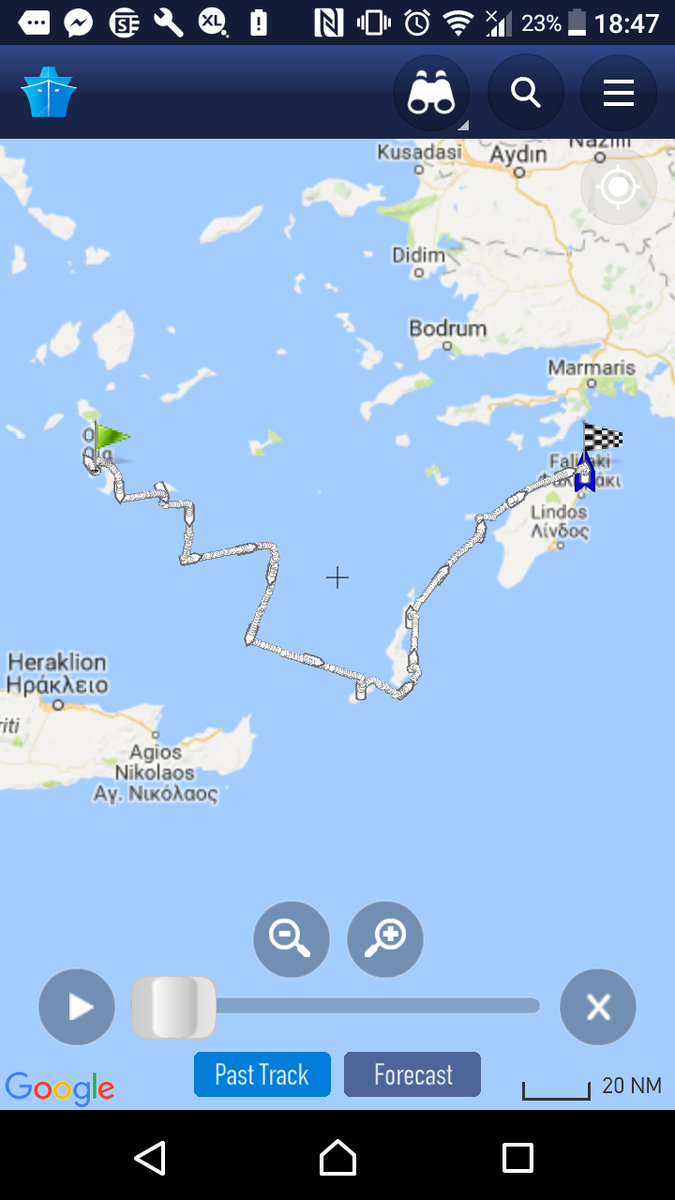The height and width of the screenshot is (1200, 675).
Task: Tap the ship logo in the app bar
Action: pyautogui.click(x=48, y=93)
